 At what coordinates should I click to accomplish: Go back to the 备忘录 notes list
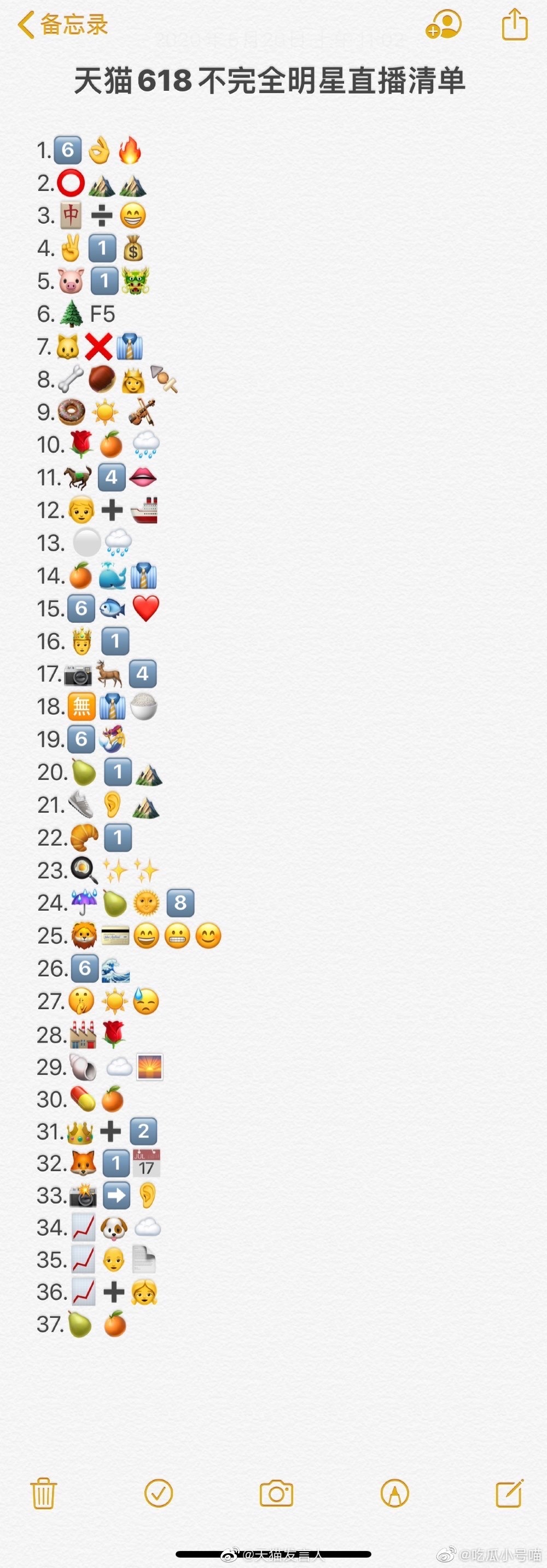(63, 25)
